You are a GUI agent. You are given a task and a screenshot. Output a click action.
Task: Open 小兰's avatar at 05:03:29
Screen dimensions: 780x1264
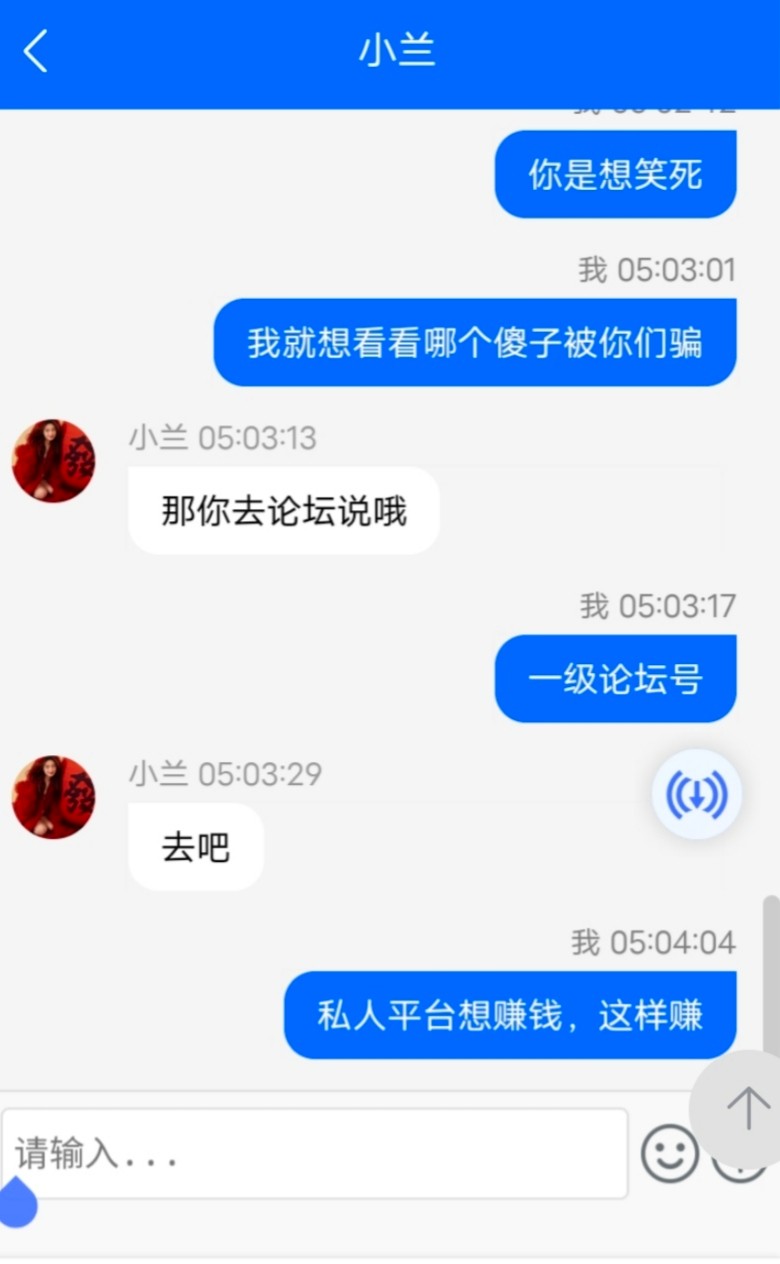click(54, 797)
